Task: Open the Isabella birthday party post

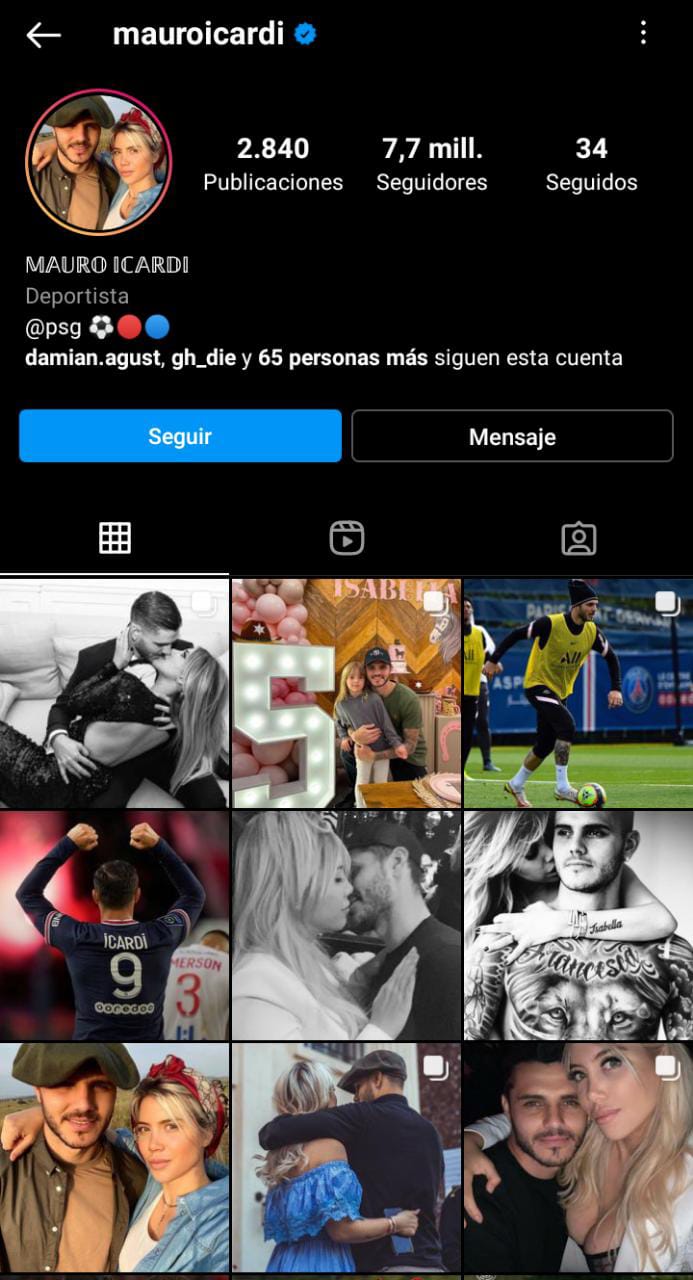Action: 346,693
